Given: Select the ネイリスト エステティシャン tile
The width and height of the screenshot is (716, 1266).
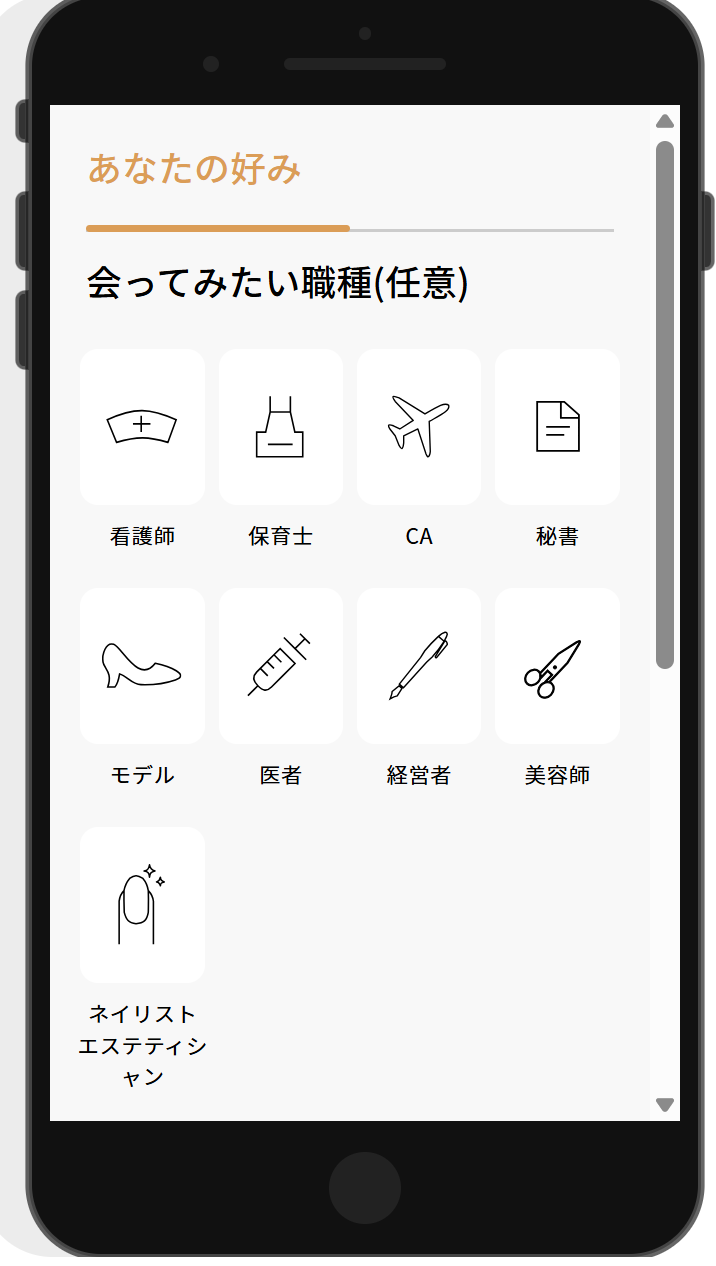Looking at the screenshot, I should point(142,905).
